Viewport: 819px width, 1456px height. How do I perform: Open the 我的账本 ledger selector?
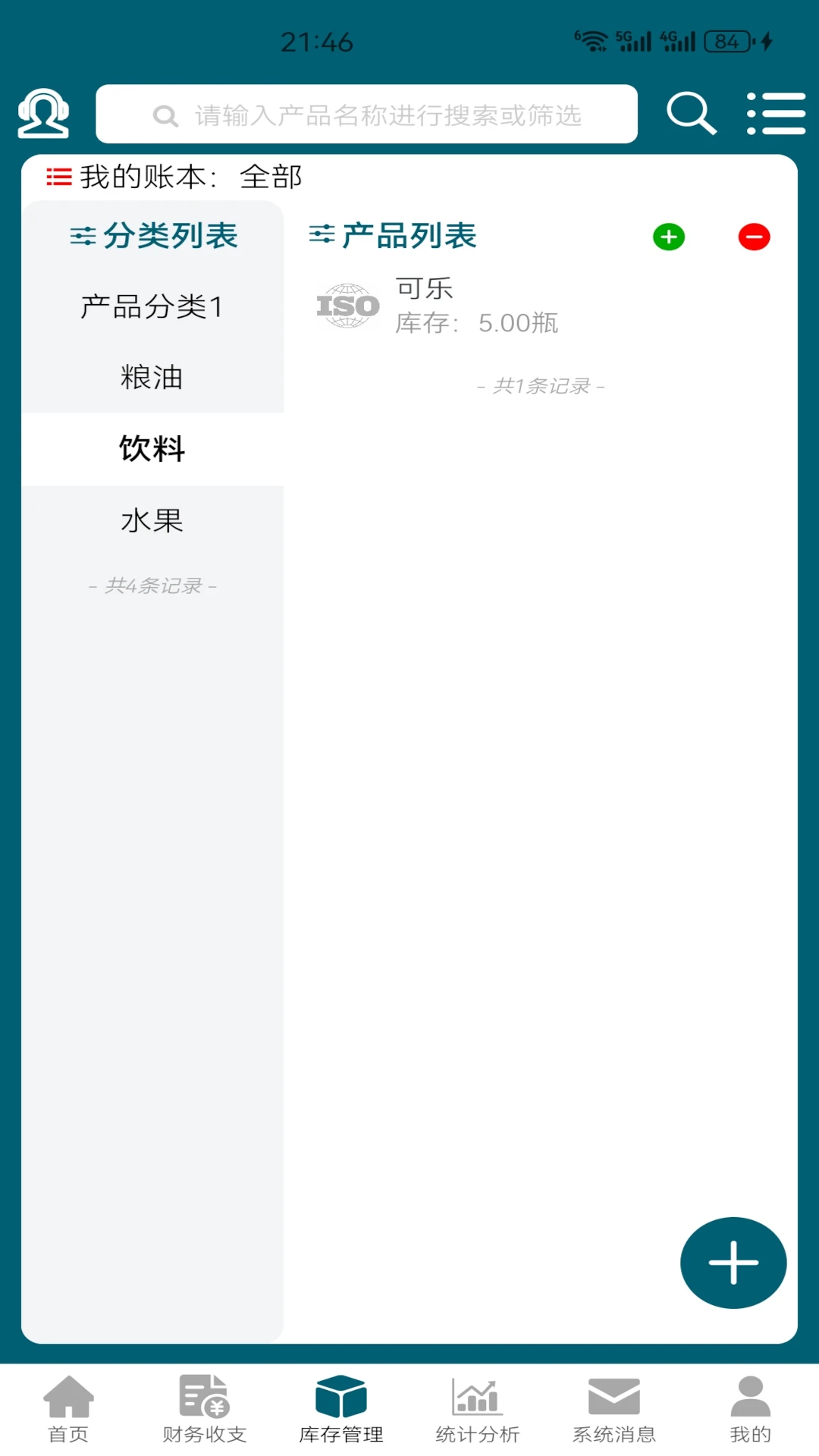click(x=174, y=177)
